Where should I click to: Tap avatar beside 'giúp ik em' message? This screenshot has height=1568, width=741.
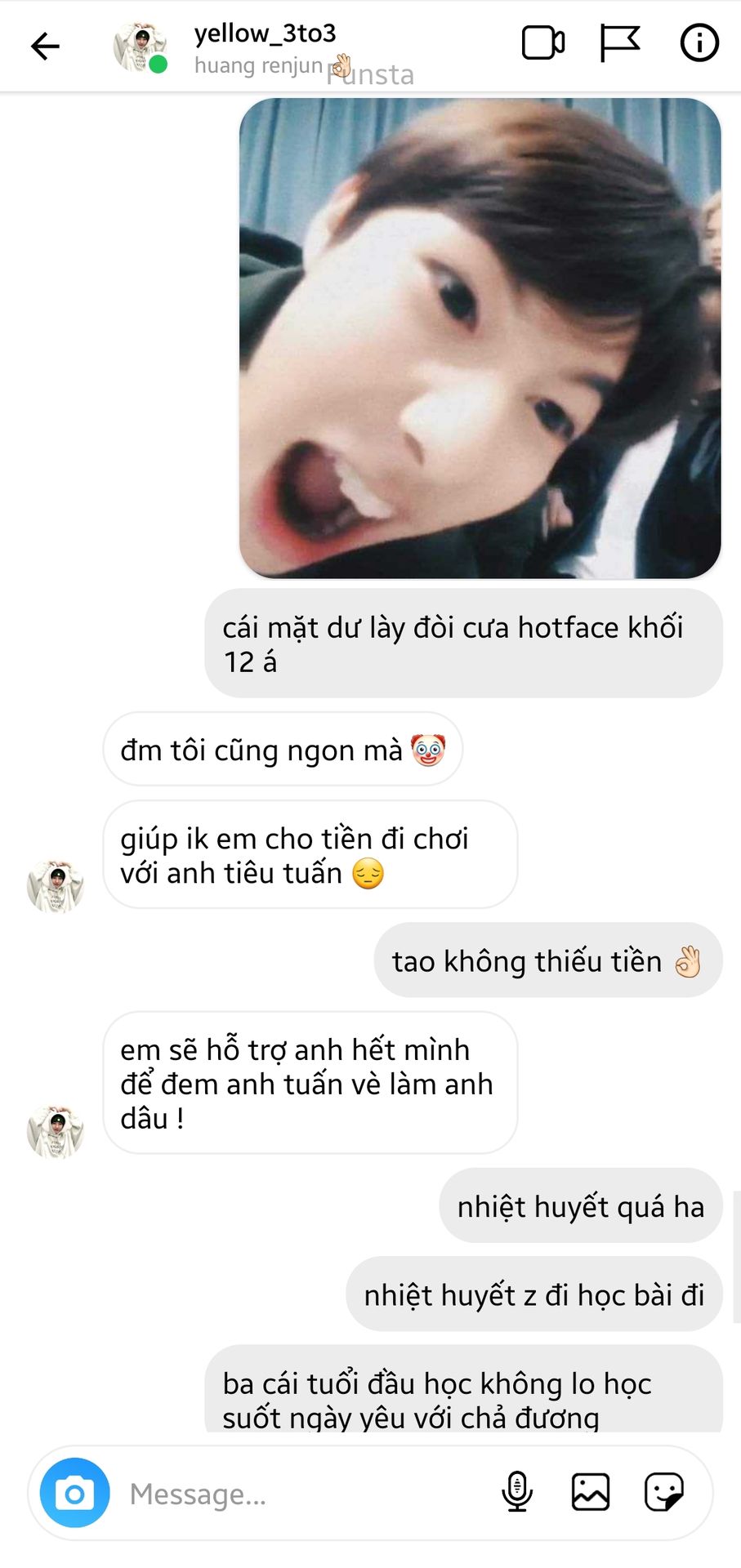point(56,885)
